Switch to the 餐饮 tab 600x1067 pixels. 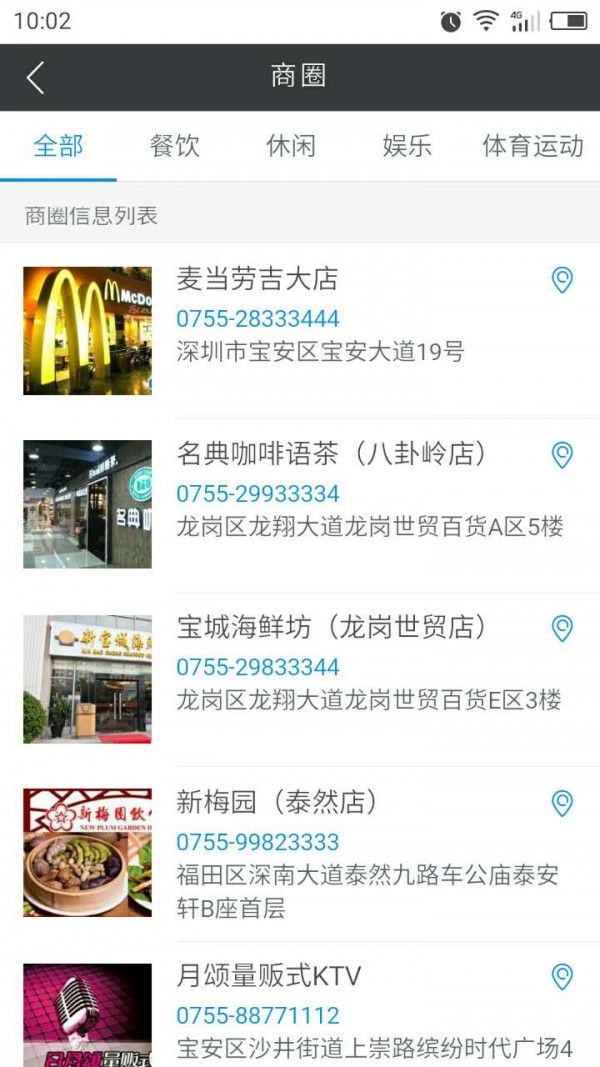(174, 146)
